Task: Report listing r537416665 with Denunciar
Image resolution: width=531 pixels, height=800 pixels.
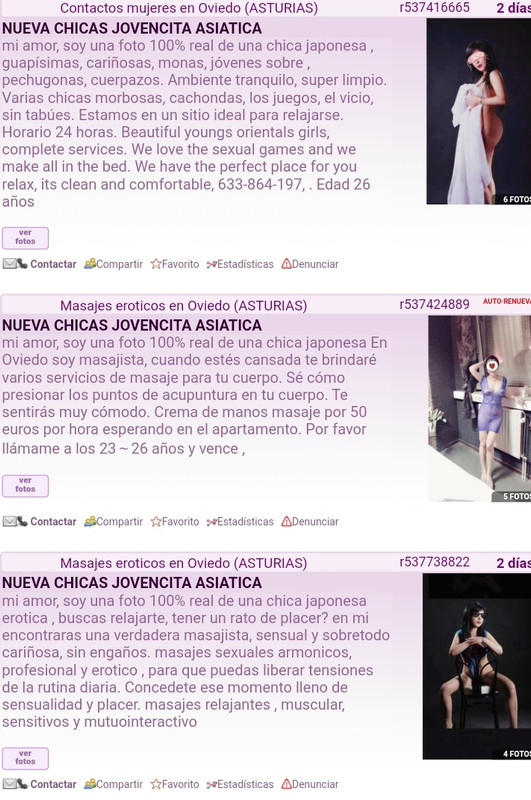Action: click(310, 264)
